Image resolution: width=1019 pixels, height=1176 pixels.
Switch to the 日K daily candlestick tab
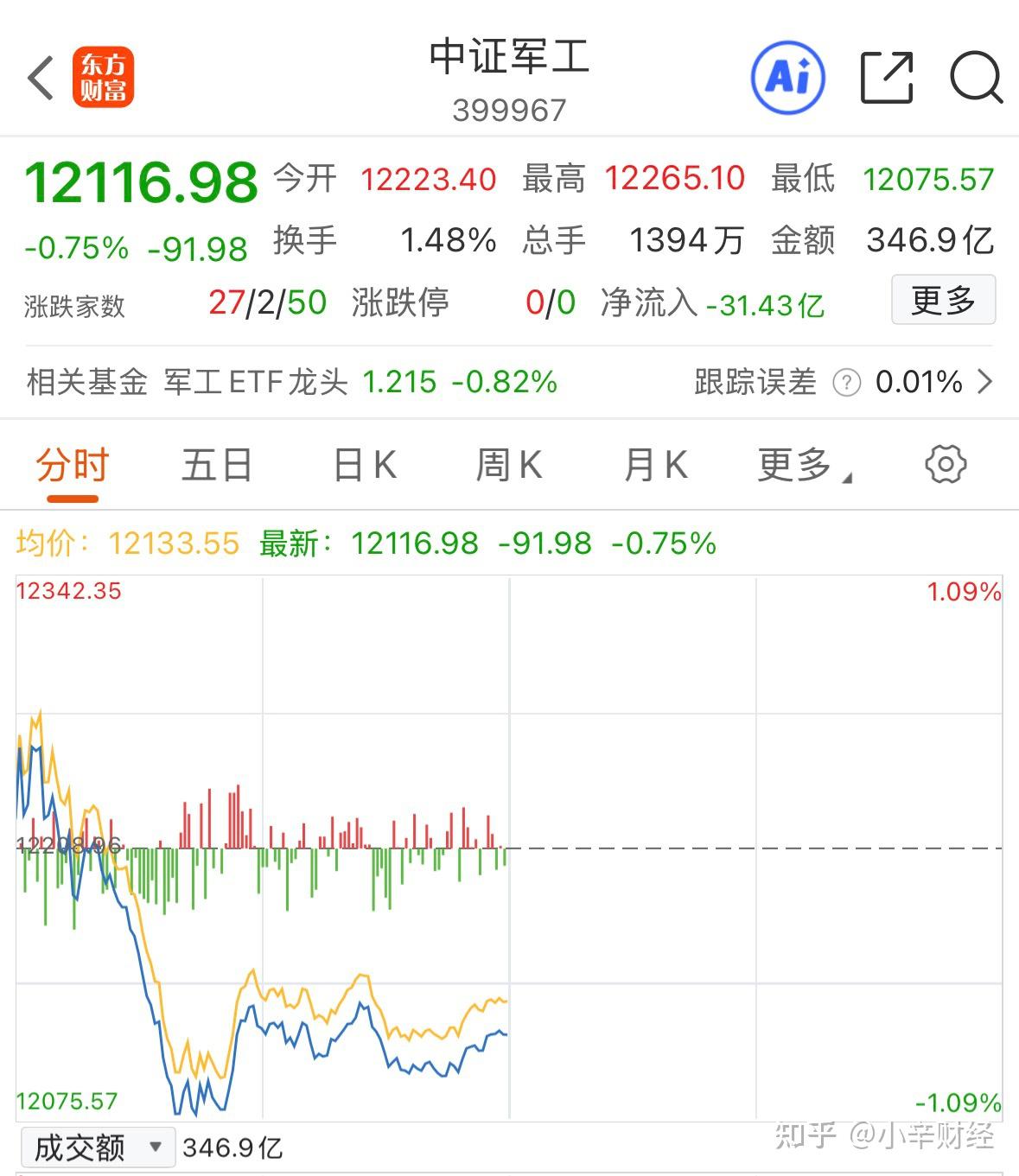point(363,464)
